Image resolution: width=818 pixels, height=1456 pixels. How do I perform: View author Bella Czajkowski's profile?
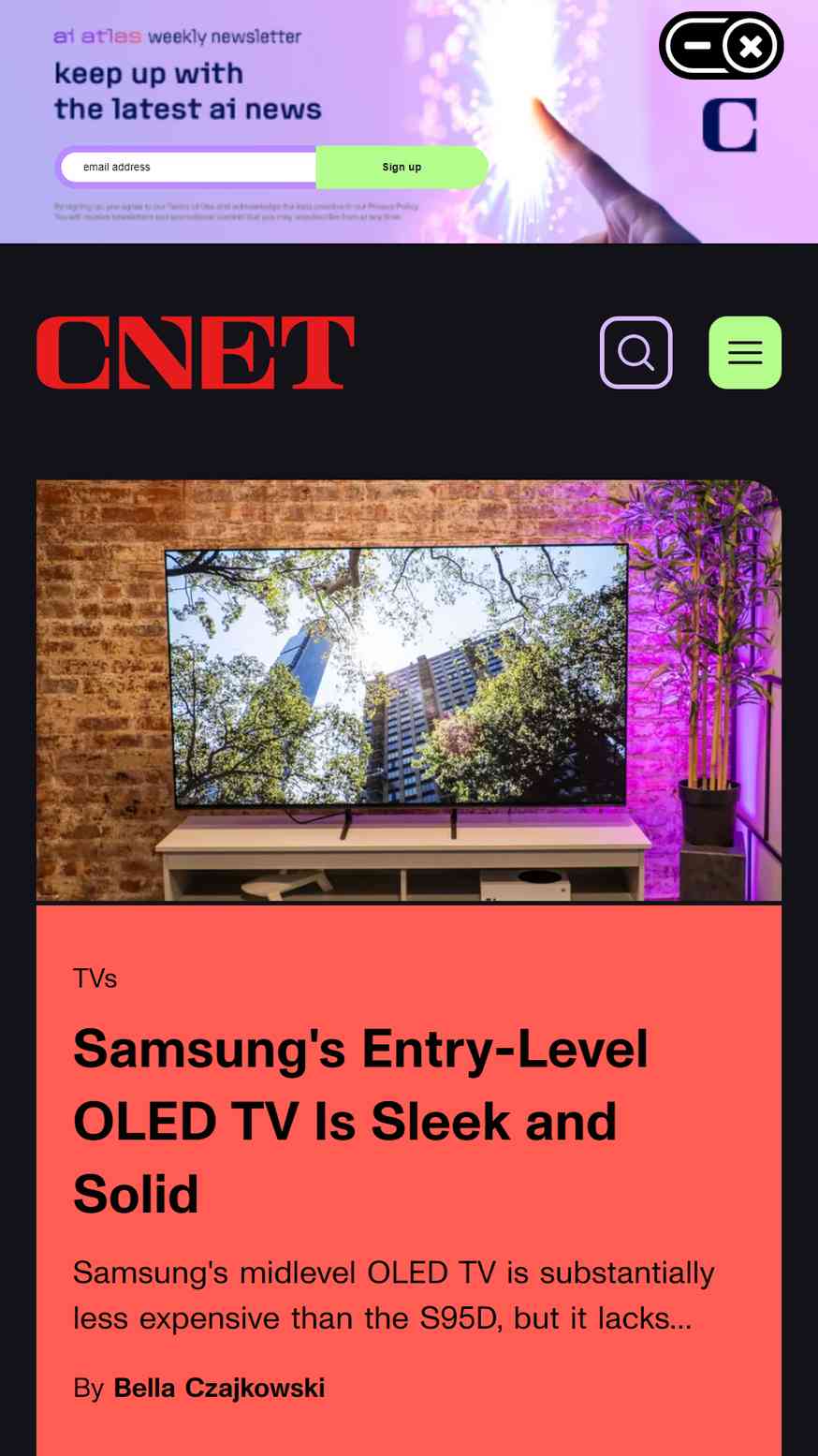[219, 1388]
